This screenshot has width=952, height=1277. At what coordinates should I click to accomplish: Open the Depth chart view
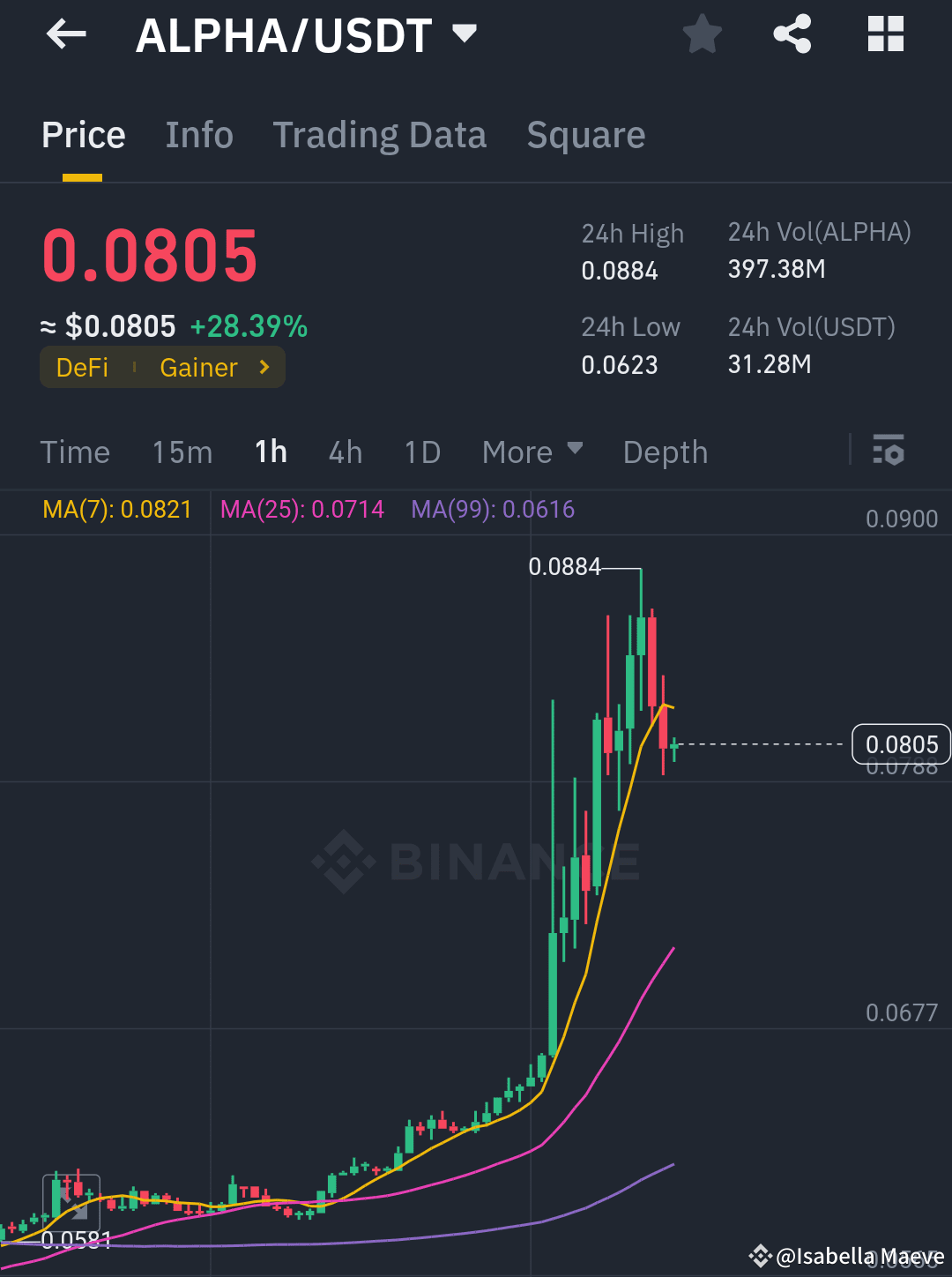[x=665, y=452]
